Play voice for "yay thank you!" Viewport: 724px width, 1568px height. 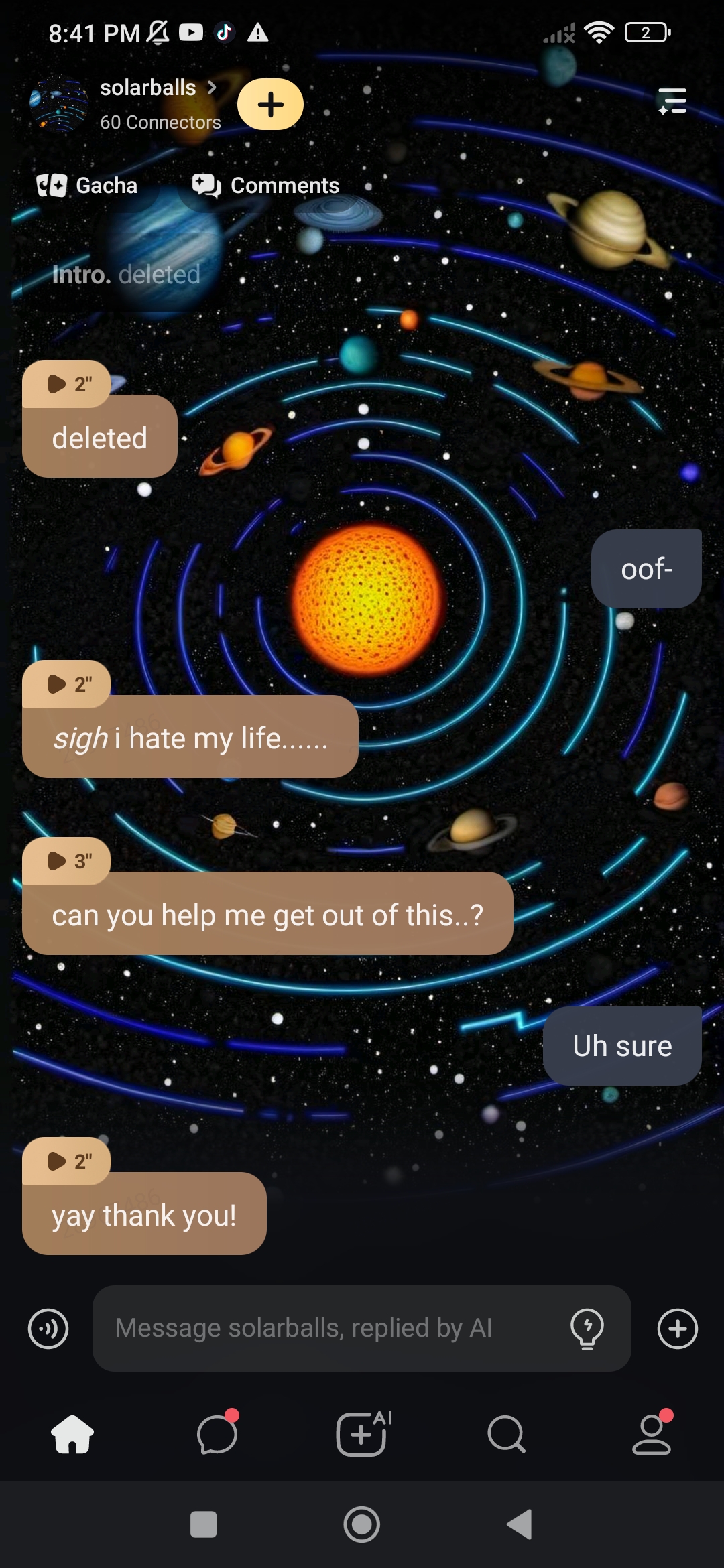click(67, 1161)
